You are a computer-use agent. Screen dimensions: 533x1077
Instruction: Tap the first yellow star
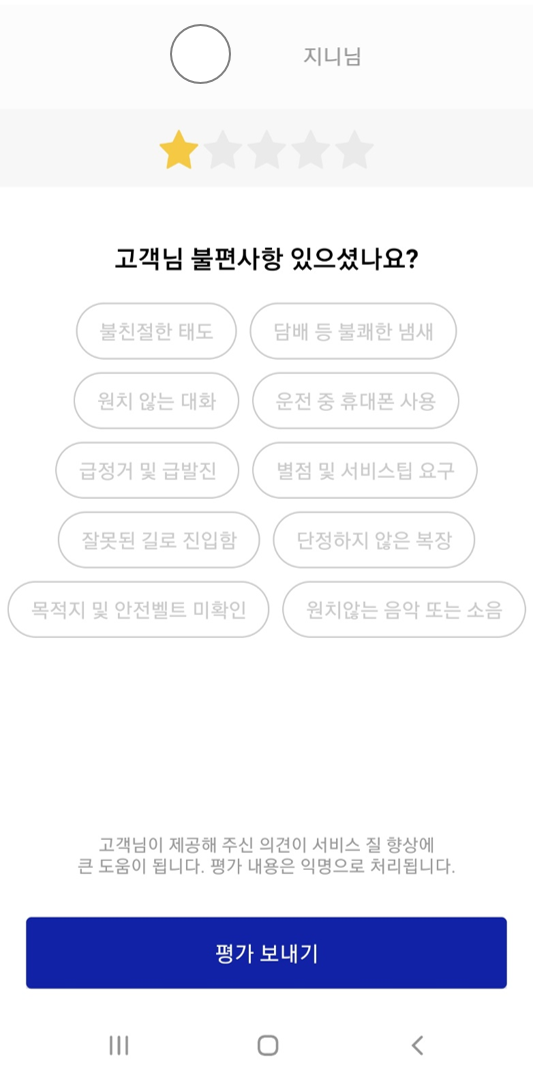(179, 150)
